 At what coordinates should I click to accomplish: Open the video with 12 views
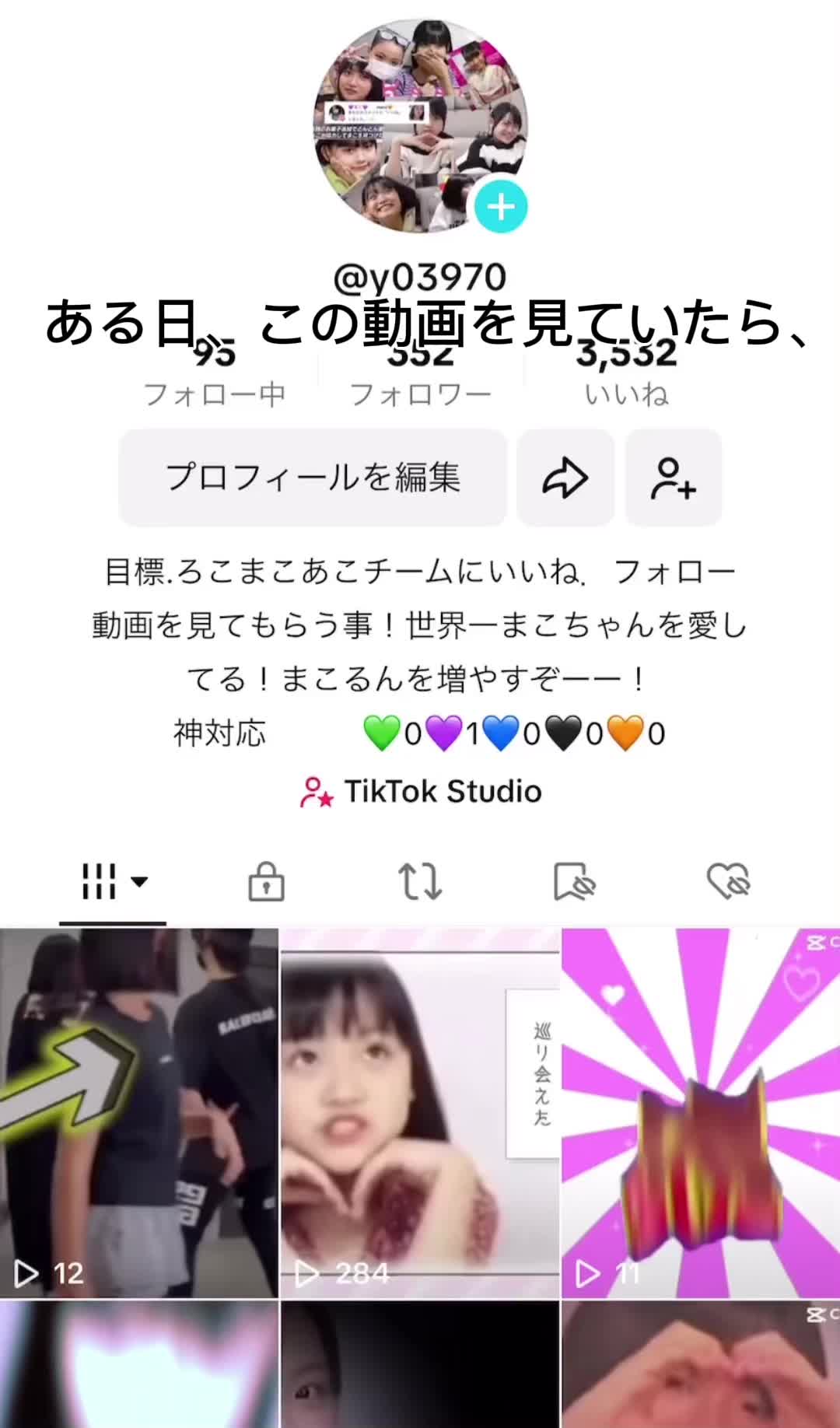pyautogui.click(x=138, y=1113)
